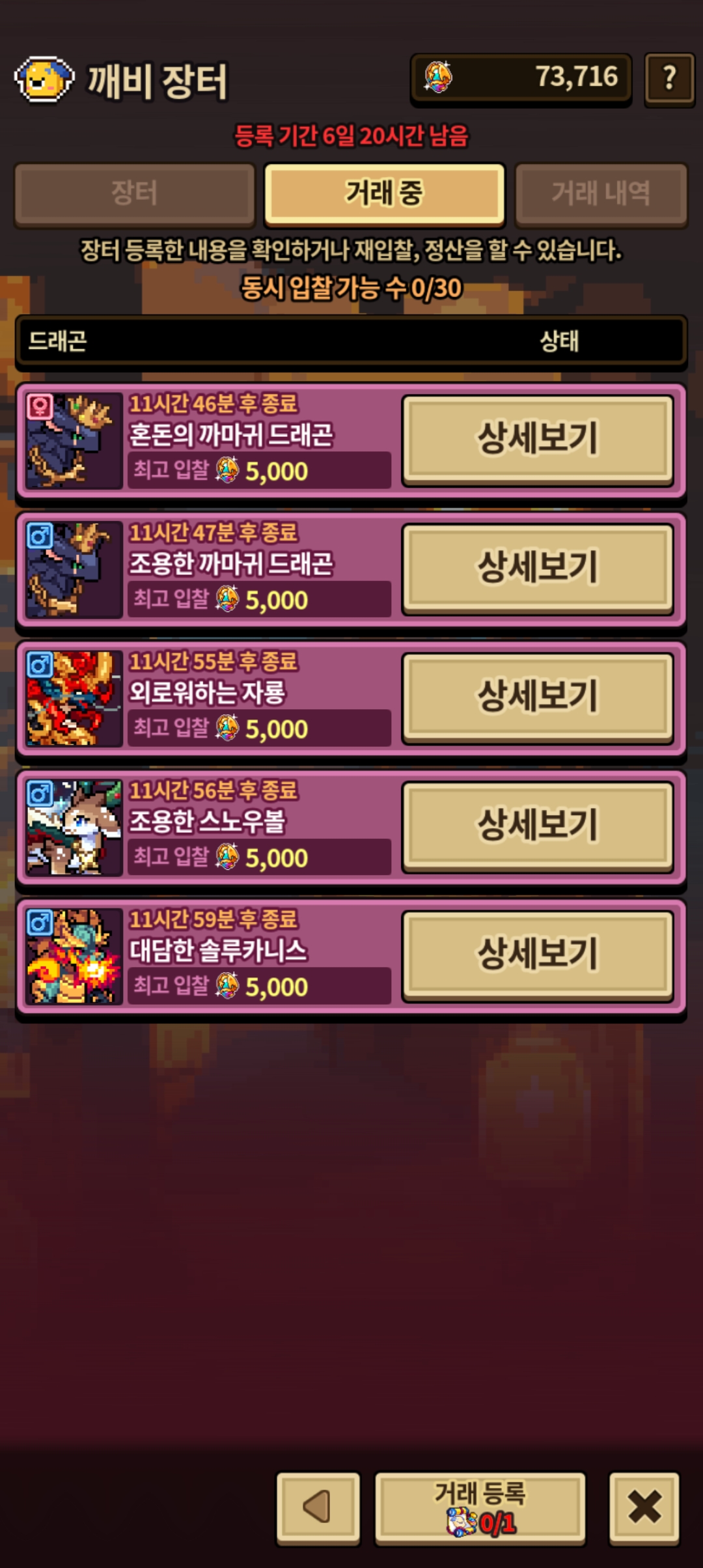This screenshot has width=703, height=1568.
Task: Select the 거래 중 tab
Action: pyautogui.click(x=384, y=194)
